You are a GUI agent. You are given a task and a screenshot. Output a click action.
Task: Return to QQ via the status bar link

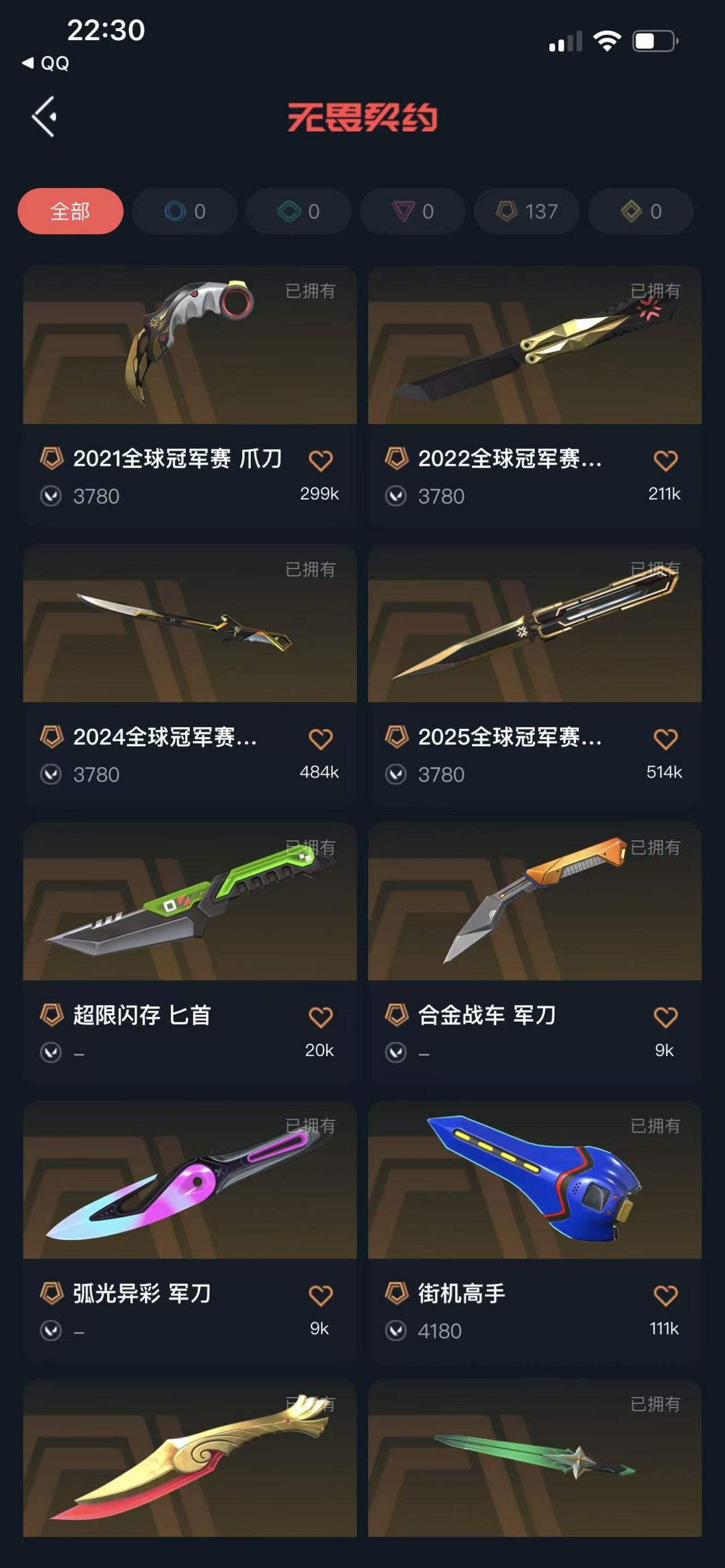(x=46, y=63)
